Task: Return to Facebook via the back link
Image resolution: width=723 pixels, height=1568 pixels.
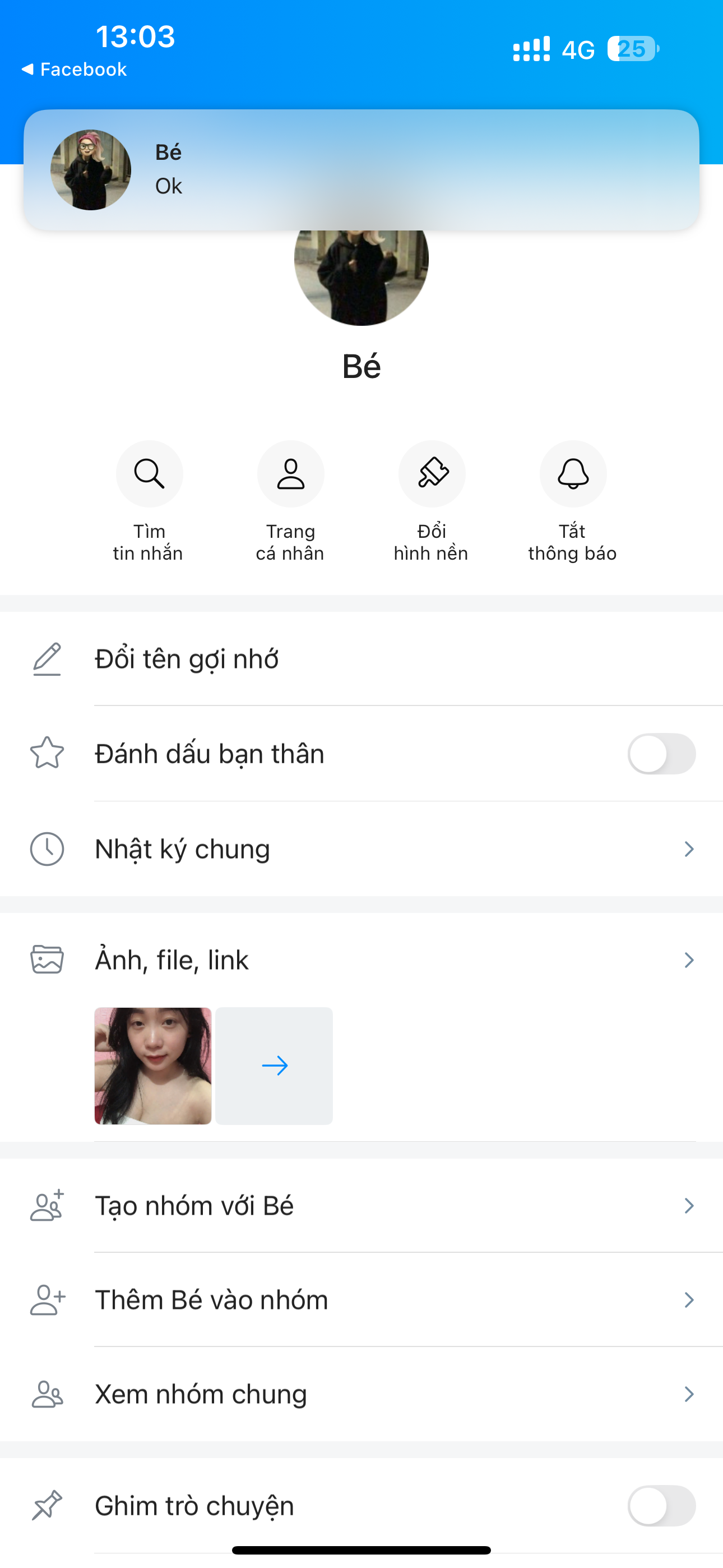Action: point(74,70)
